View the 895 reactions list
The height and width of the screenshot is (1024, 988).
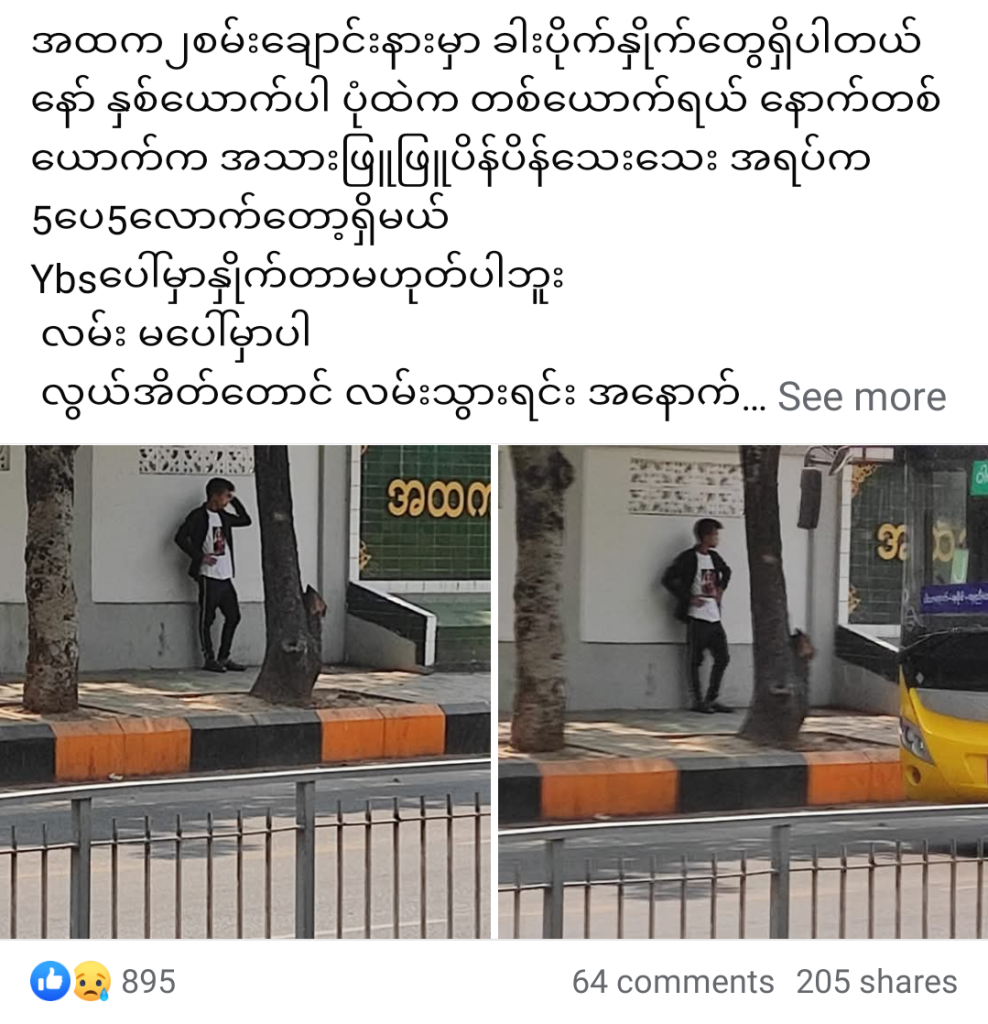pyautogui.click(x=105, y=981)
